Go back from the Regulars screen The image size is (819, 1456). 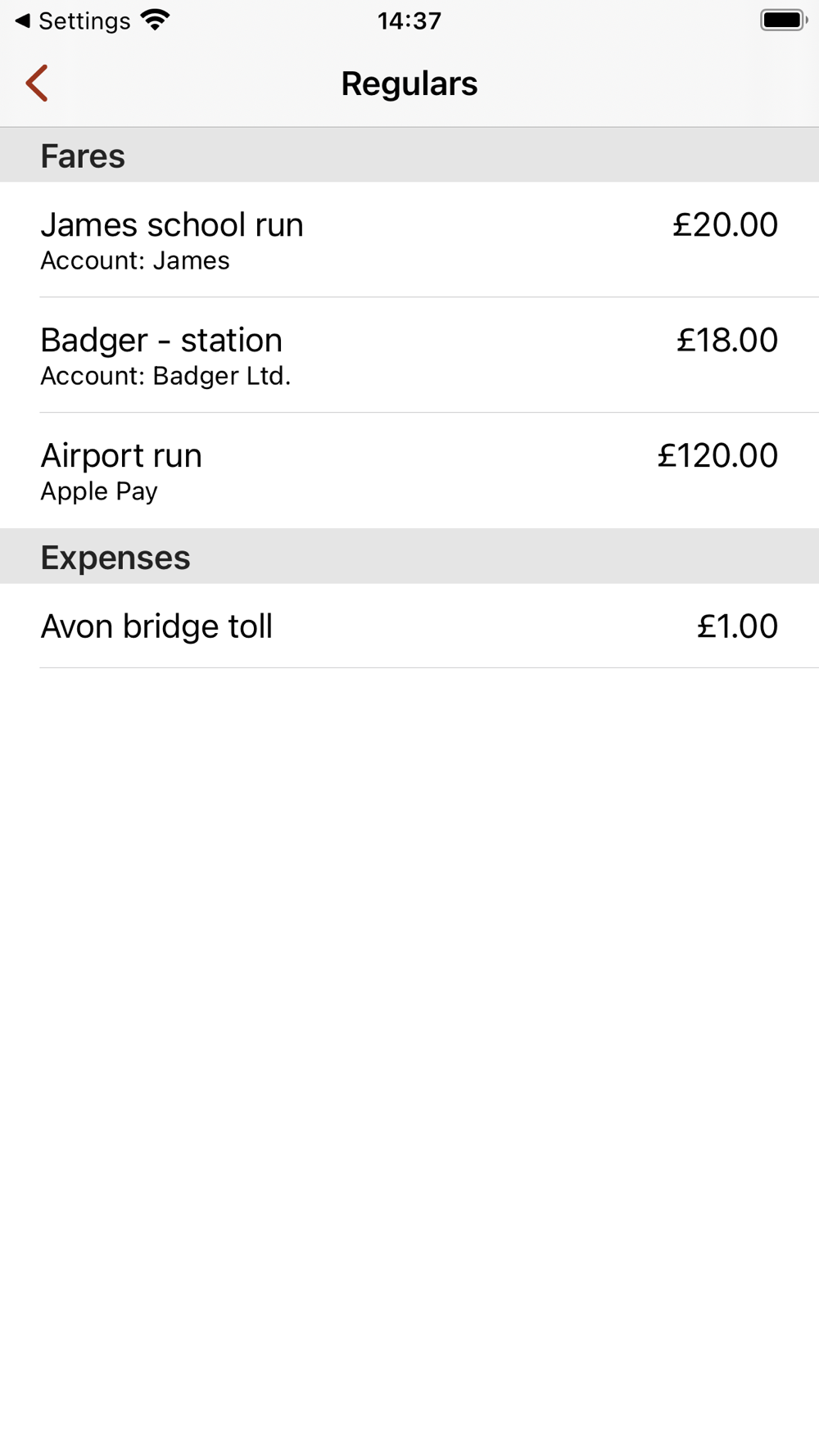tap(37, 84)
